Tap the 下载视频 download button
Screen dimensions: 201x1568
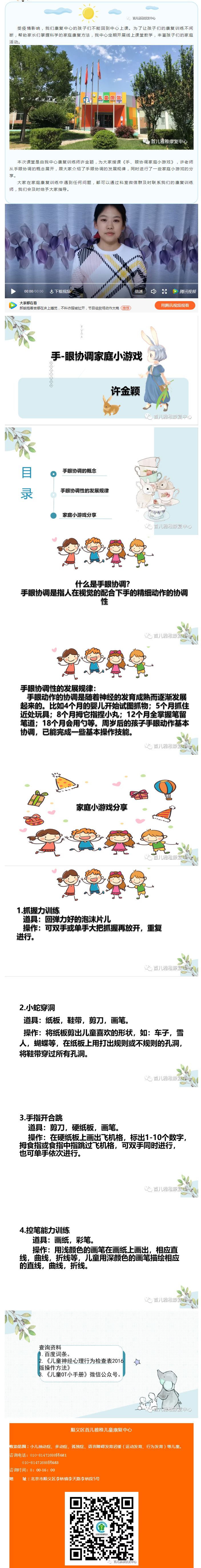click(60, 292)
